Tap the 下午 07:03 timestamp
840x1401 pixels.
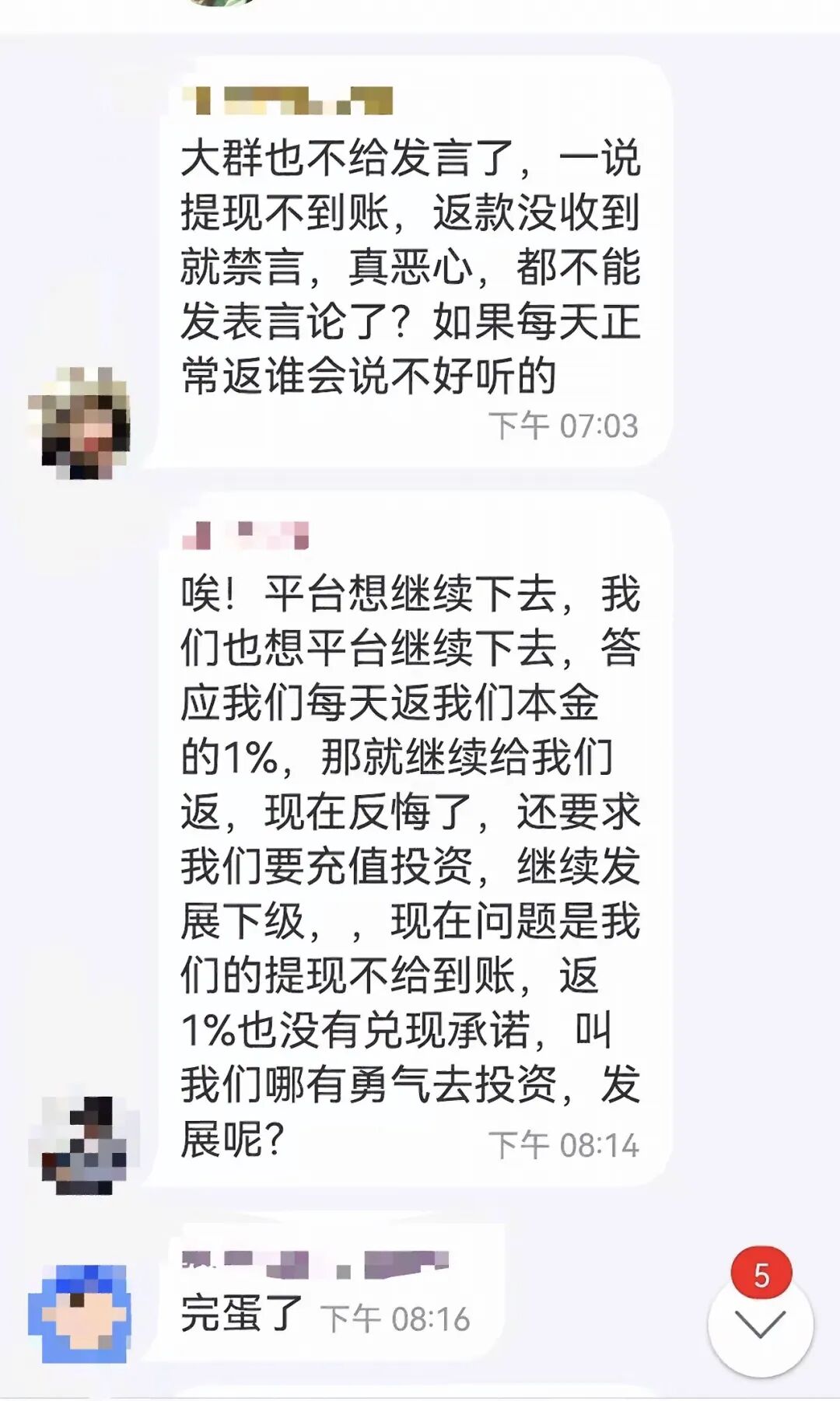(564, 424)
